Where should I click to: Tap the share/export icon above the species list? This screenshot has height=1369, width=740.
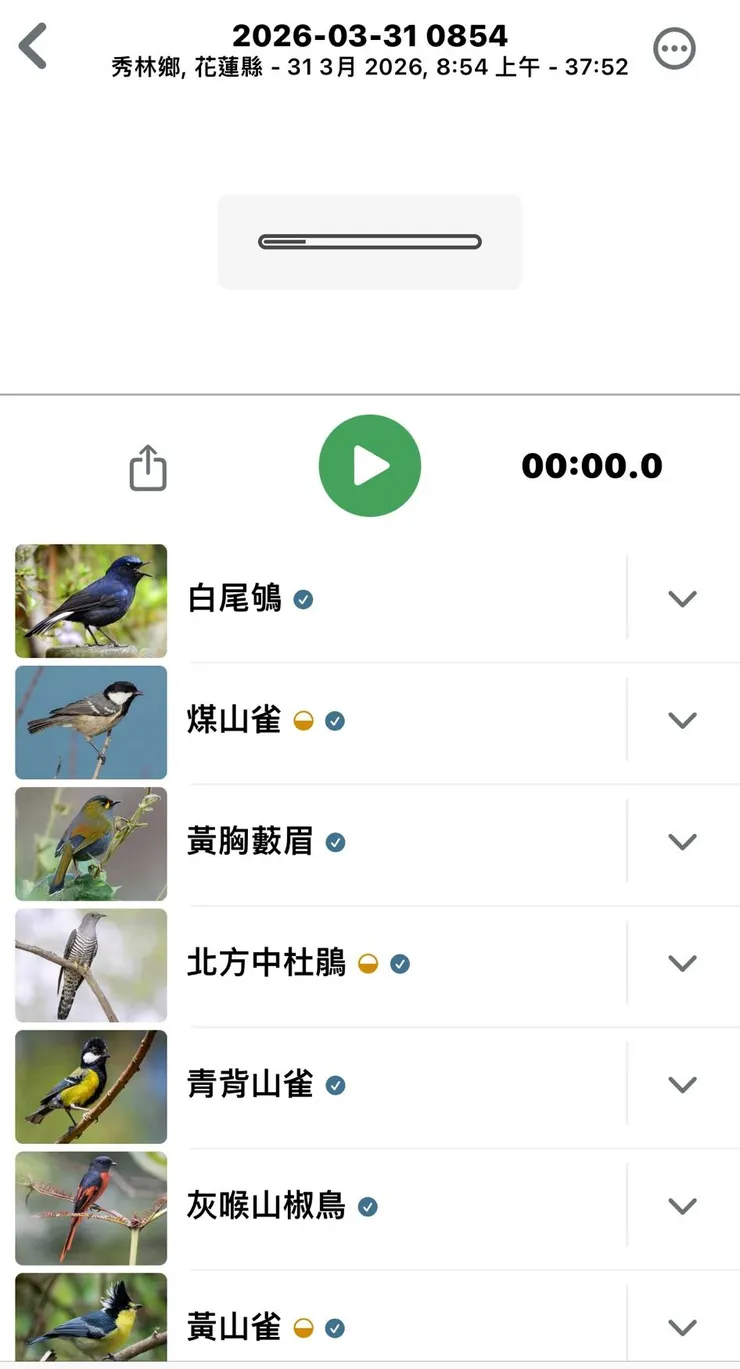click(147, 465)
